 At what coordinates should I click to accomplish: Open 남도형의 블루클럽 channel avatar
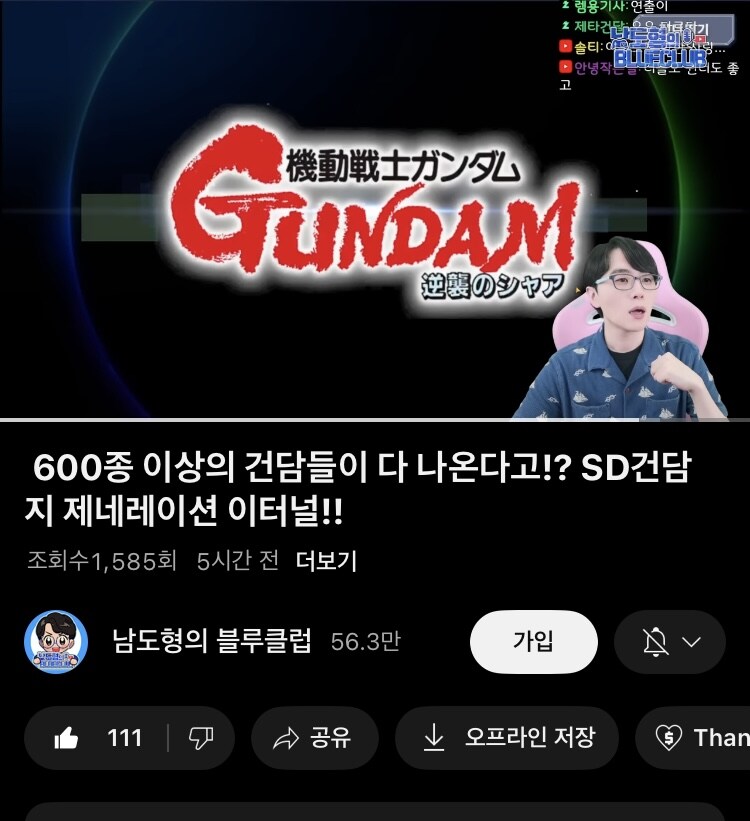(56, 642)
